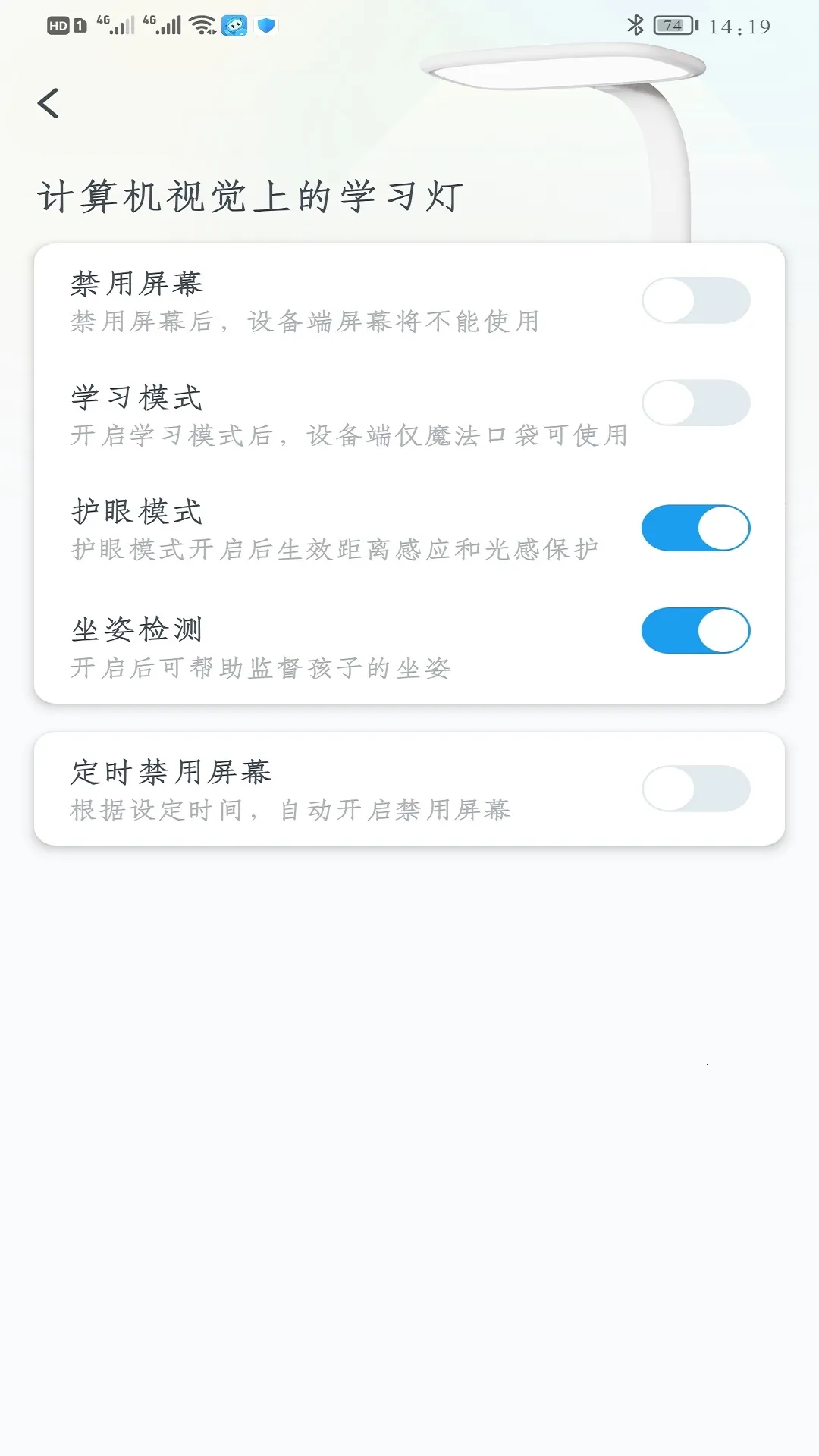Screen dimensions: 819x1456
Task: Turn on 学习模式
Action: 695,403
